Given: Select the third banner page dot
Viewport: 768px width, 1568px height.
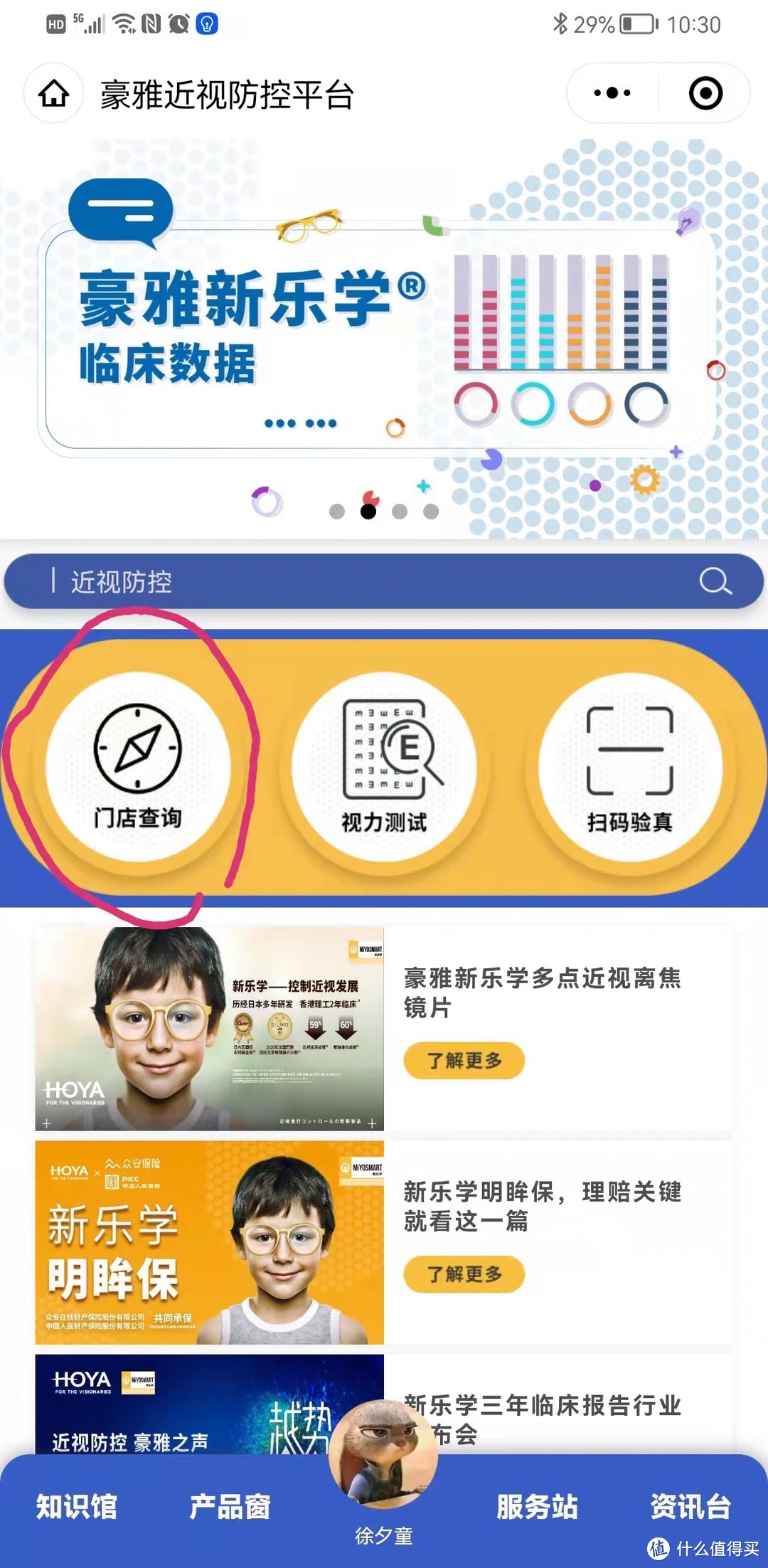Looking at the screenshot, I should tap(400, 512).
